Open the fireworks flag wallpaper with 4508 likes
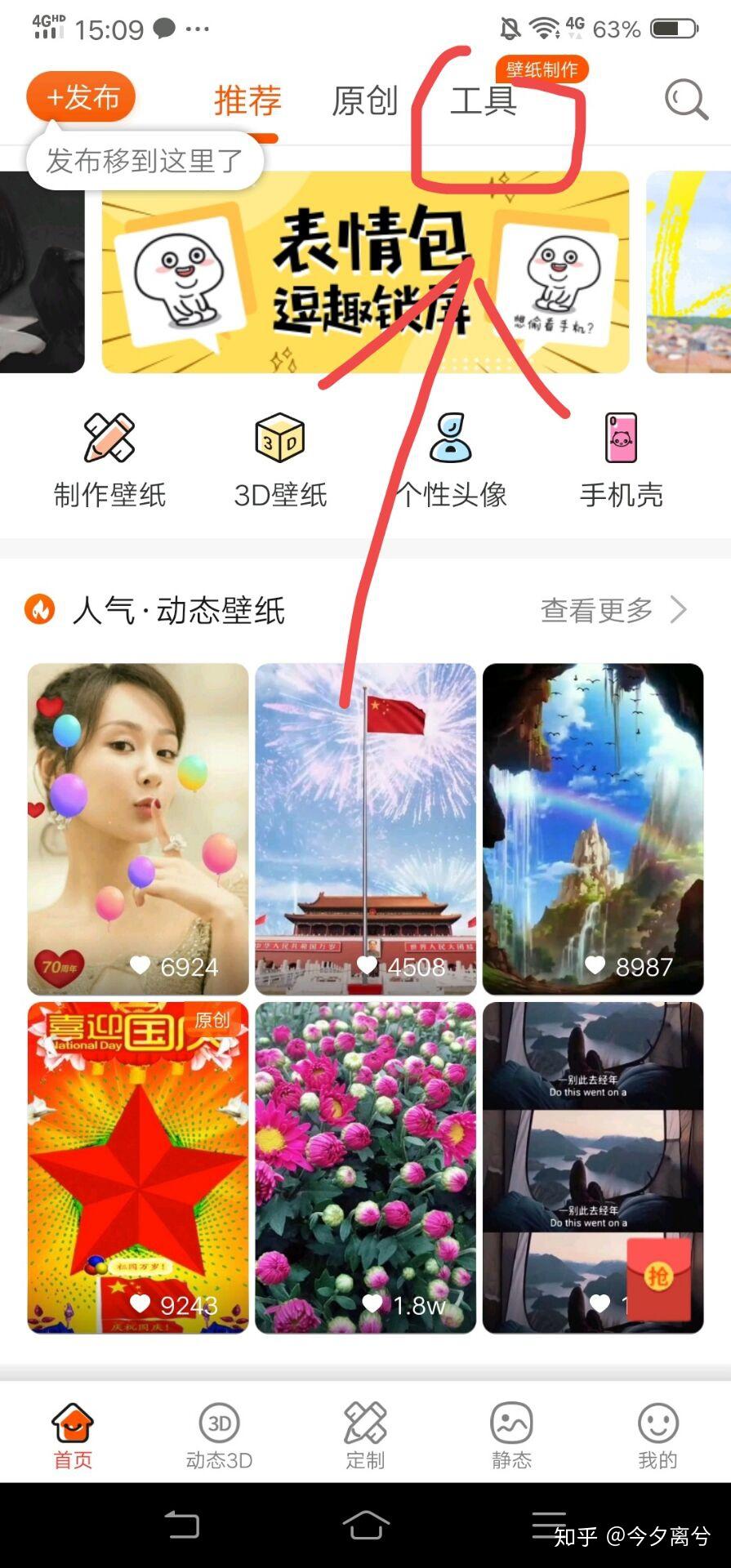731x1568 pixels. click(365, 828)
